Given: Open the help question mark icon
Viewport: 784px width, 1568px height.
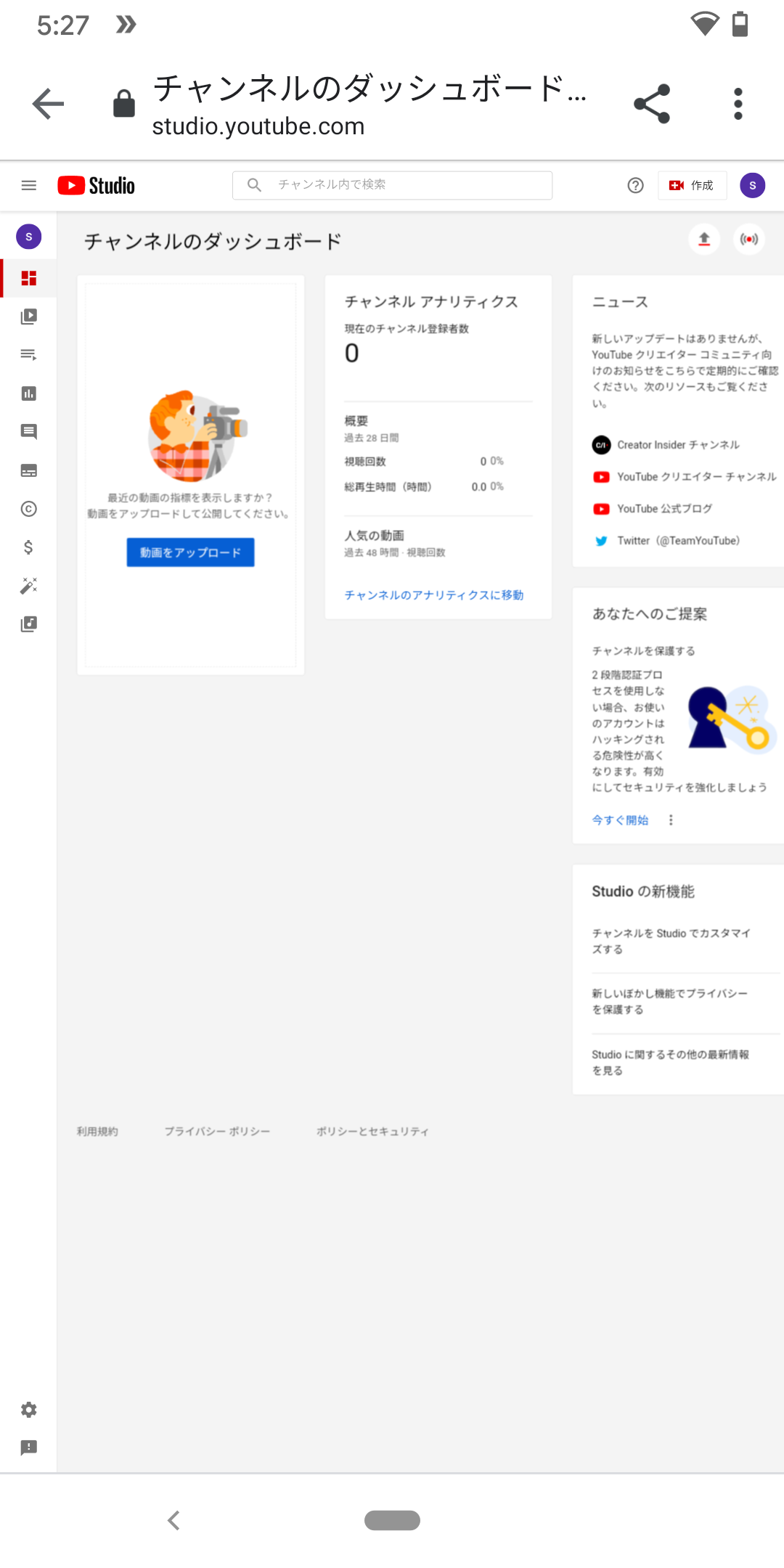Looking at the screenshot, I should (635, 186).
